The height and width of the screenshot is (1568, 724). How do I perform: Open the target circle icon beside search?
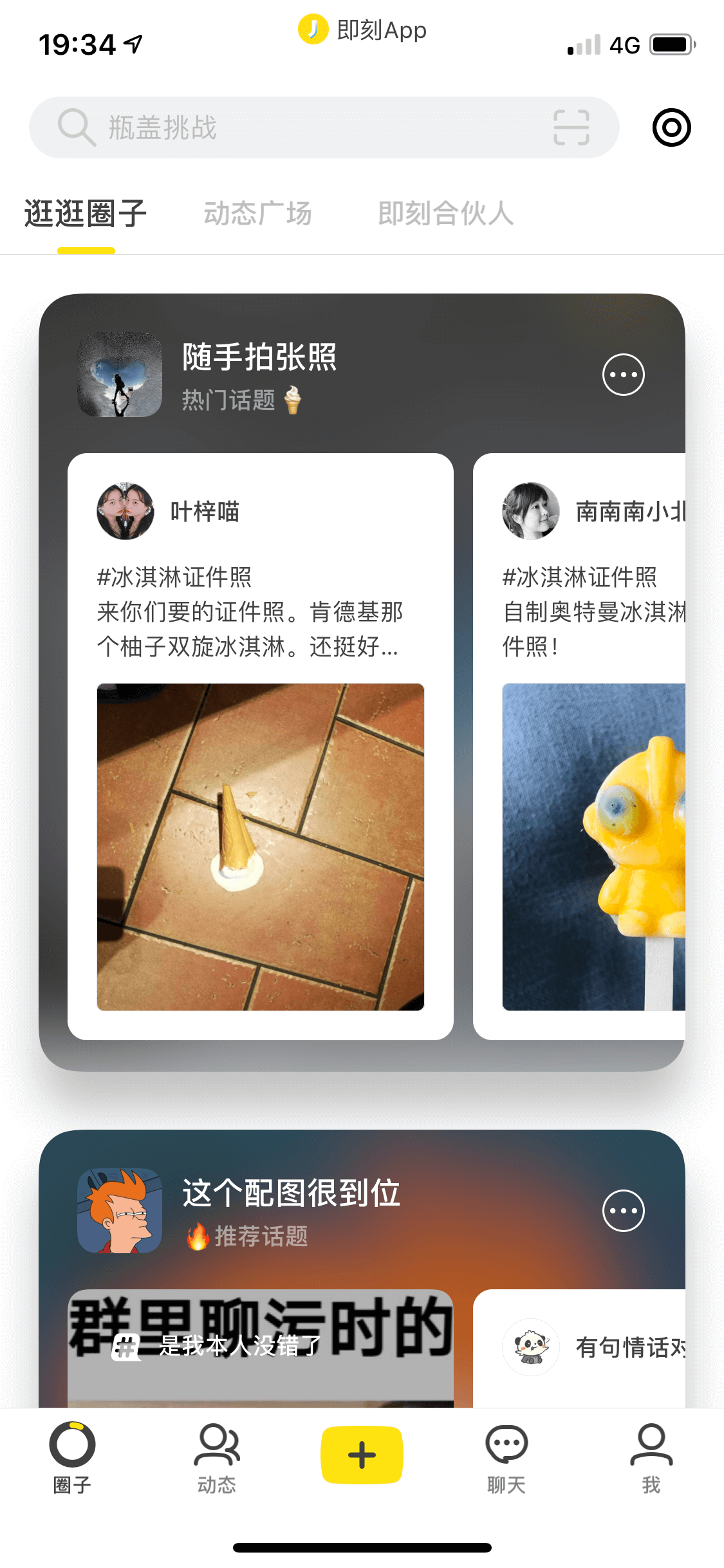(x=671, y=127)
